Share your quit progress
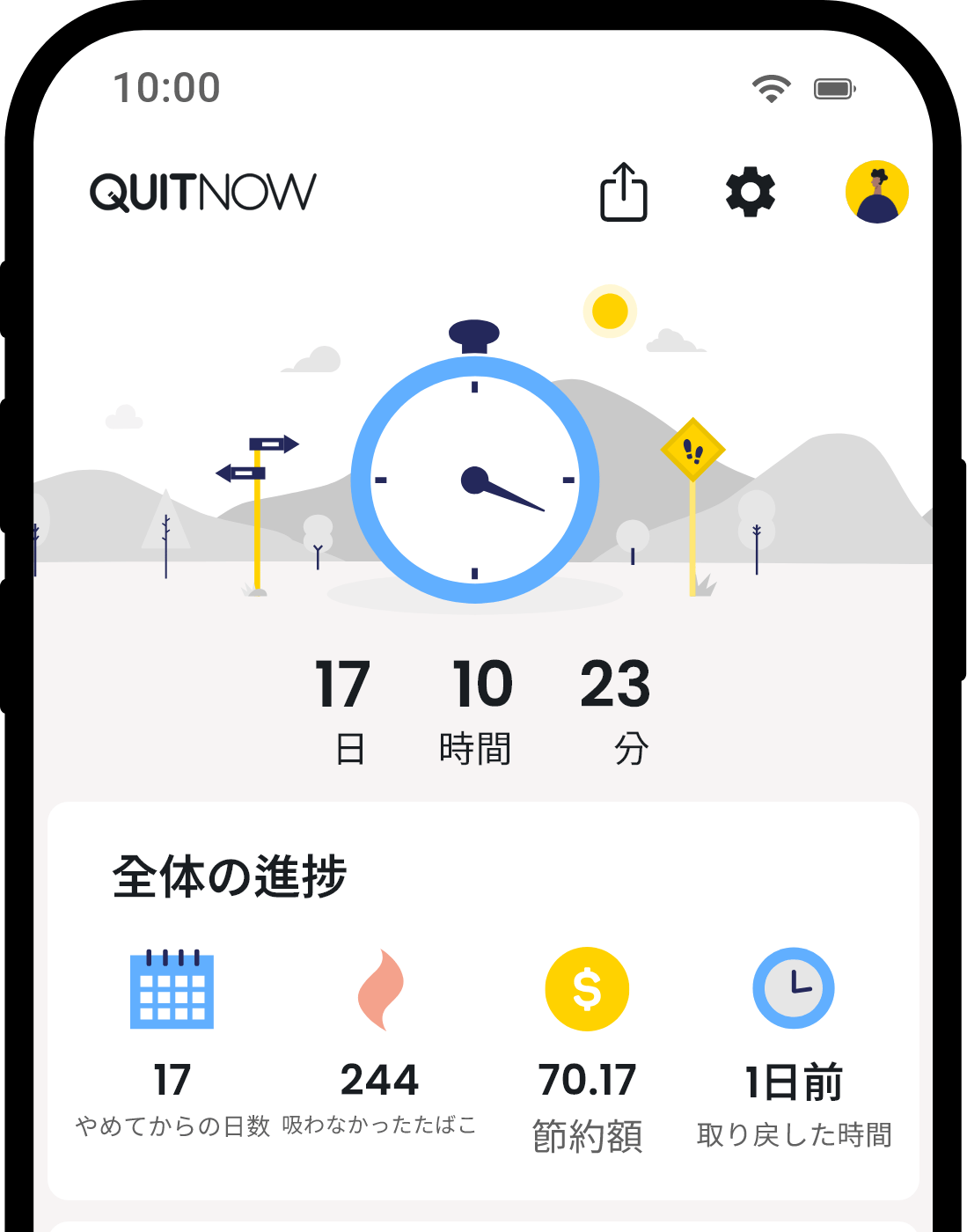967x1232 pixels. 623,193
